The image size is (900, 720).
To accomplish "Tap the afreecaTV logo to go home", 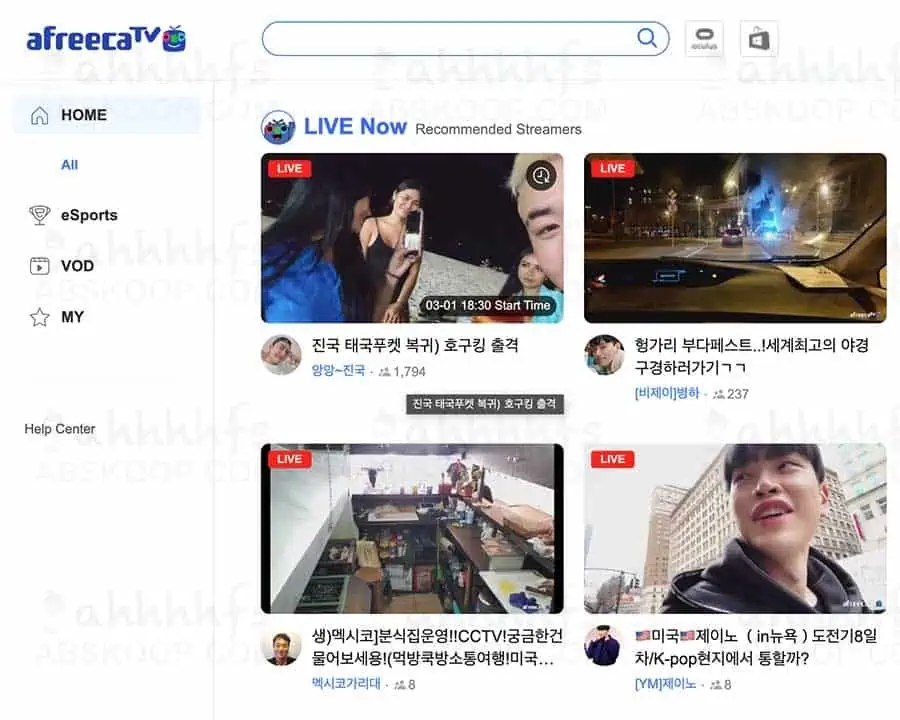I will [106, 39].
